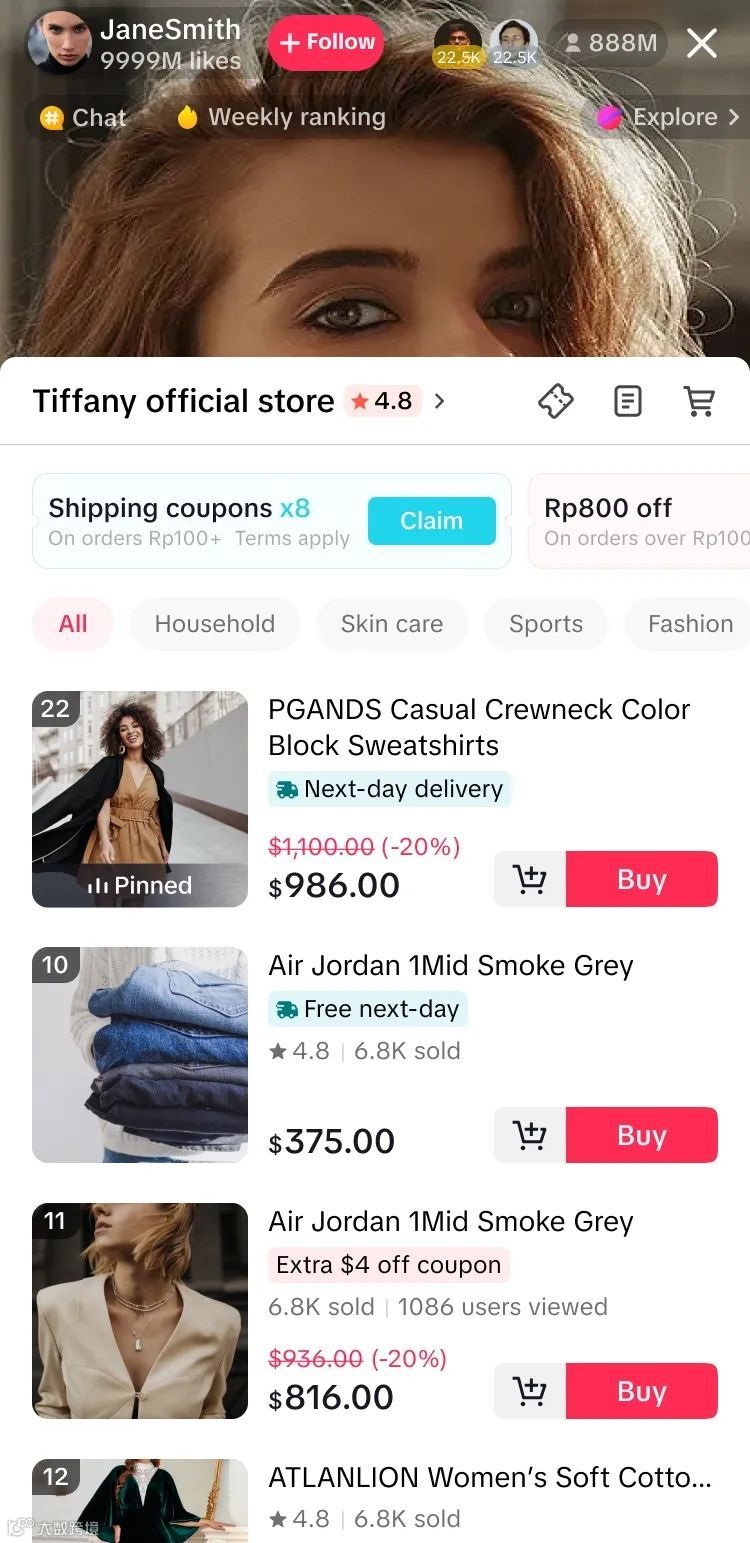Open the orders list icon

pyautogui.click(x=627, y=401)
